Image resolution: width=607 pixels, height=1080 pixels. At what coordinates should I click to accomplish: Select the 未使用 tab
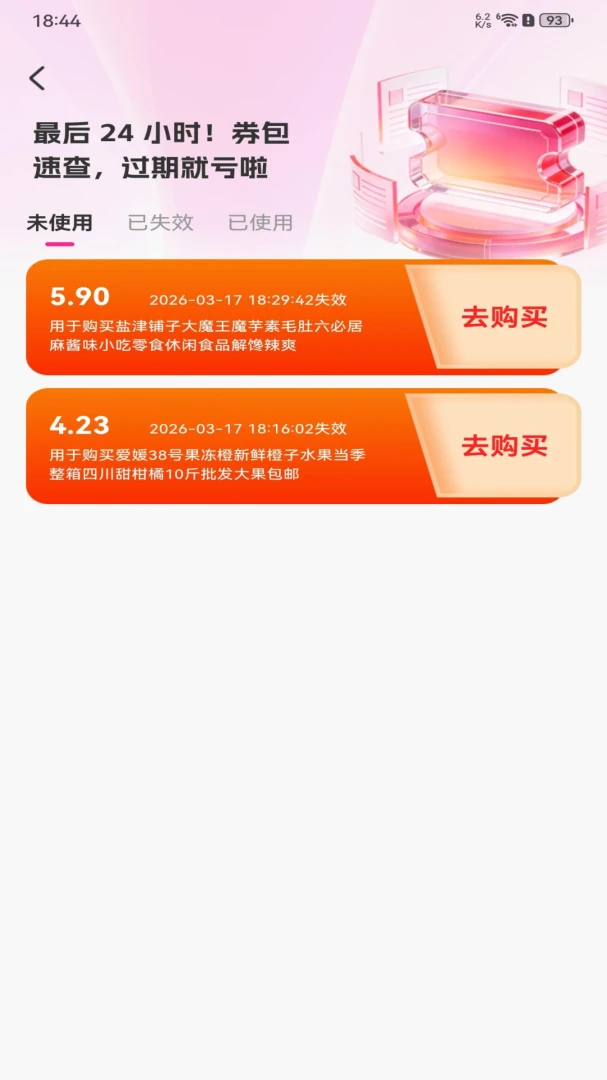pos(59,222)
